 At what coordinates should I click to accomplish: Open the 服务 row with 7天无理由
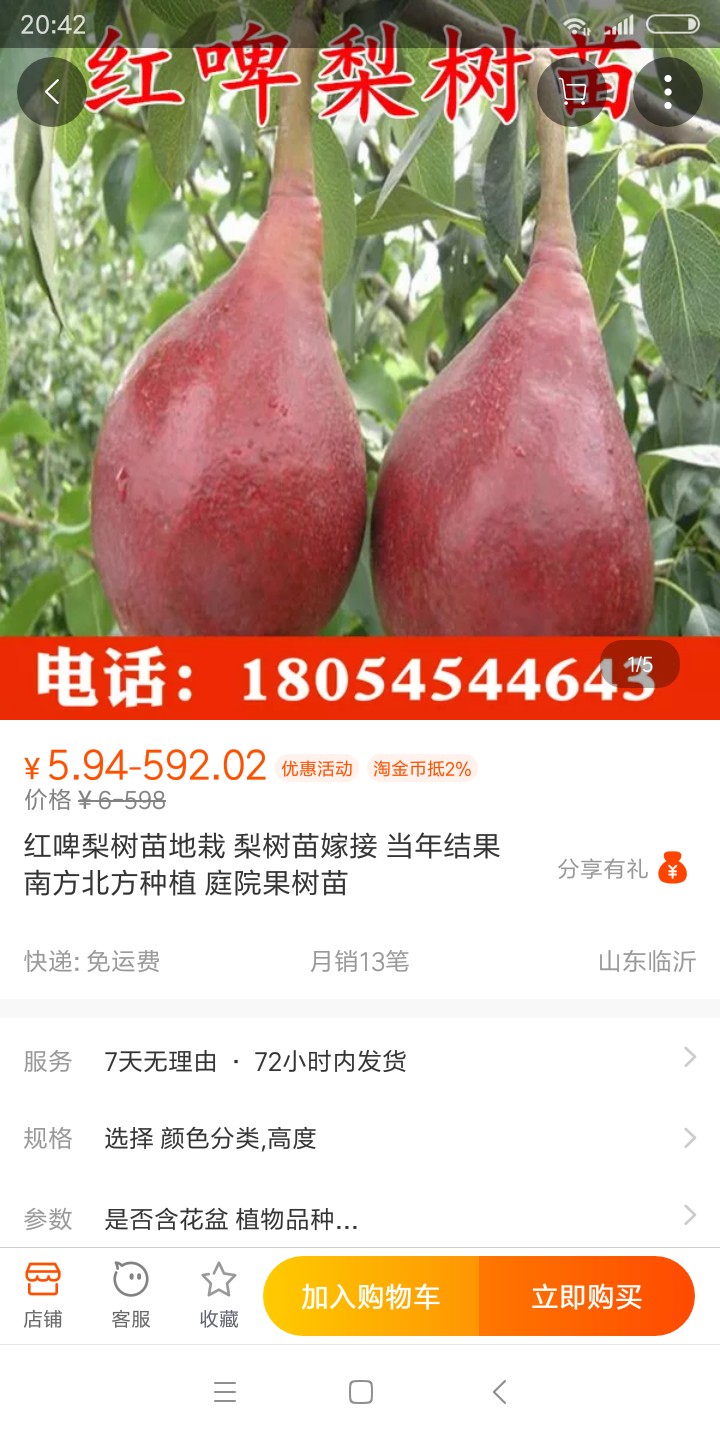coord(360,1060)
